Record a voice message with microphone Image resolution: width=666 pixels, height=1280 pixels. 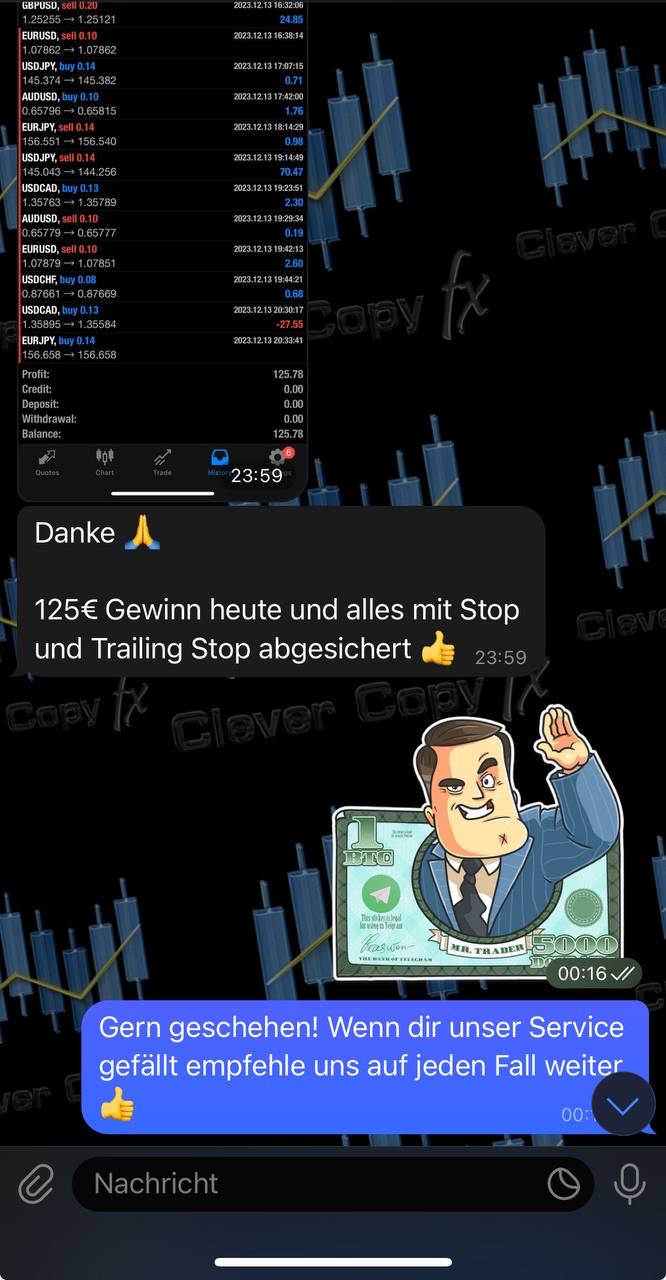pos(629,1184)
